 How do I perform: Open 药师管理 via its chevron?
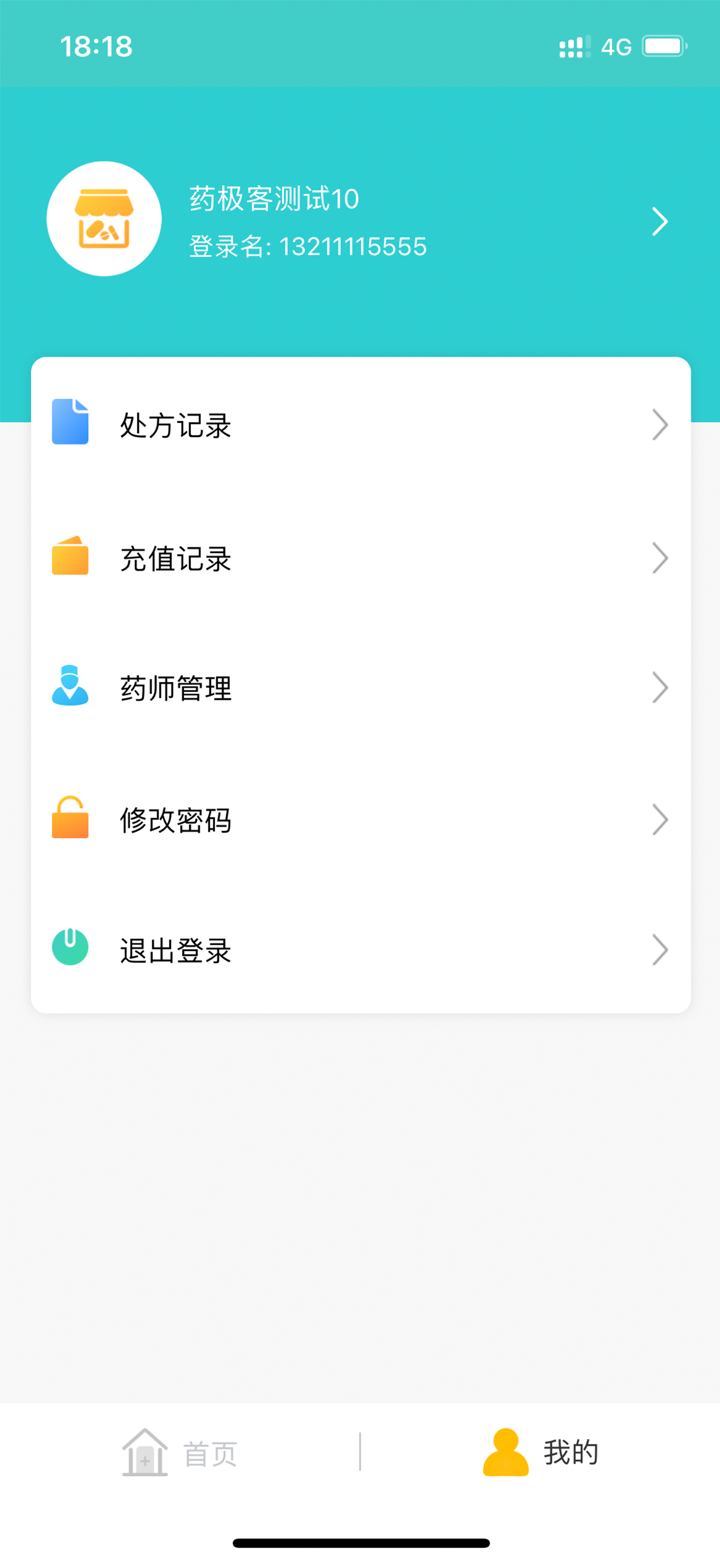[x=659, y=687]
